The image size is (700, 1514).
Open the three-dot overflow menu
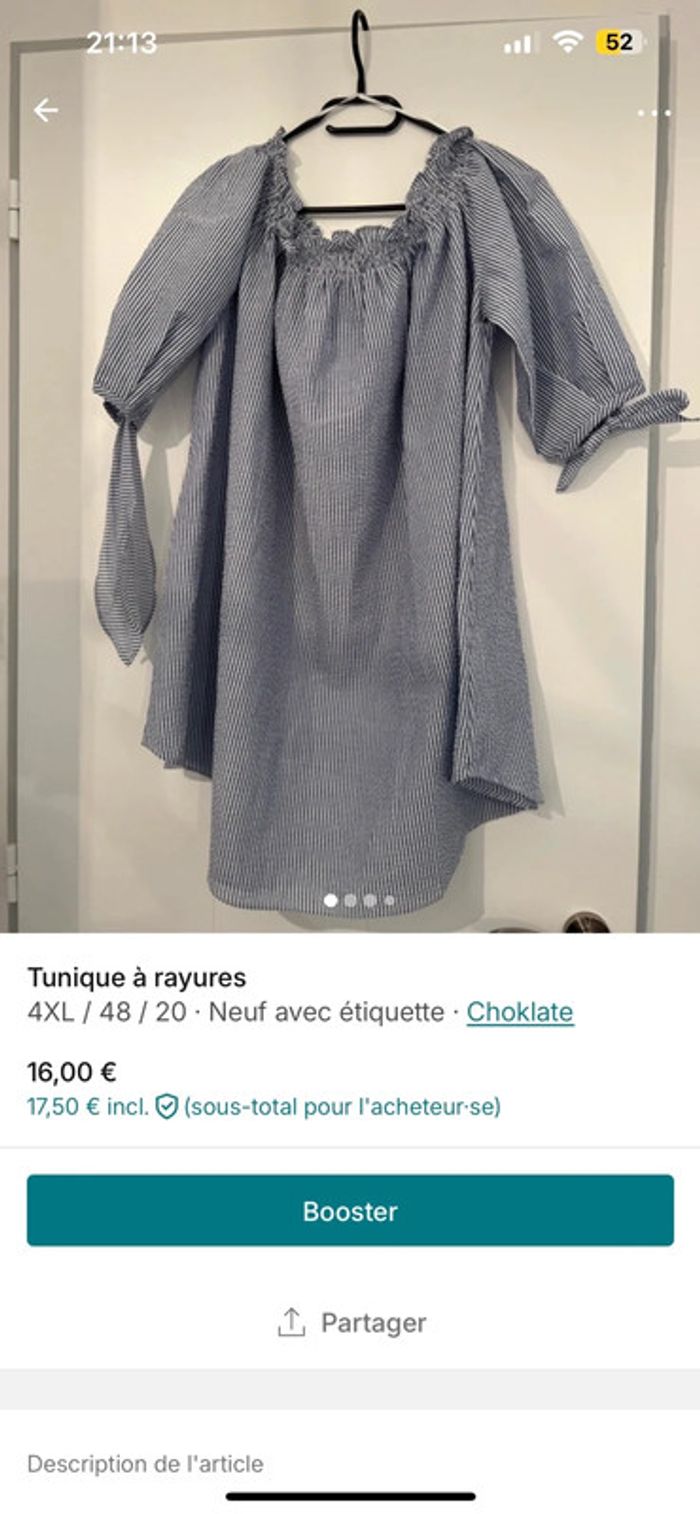654,112
